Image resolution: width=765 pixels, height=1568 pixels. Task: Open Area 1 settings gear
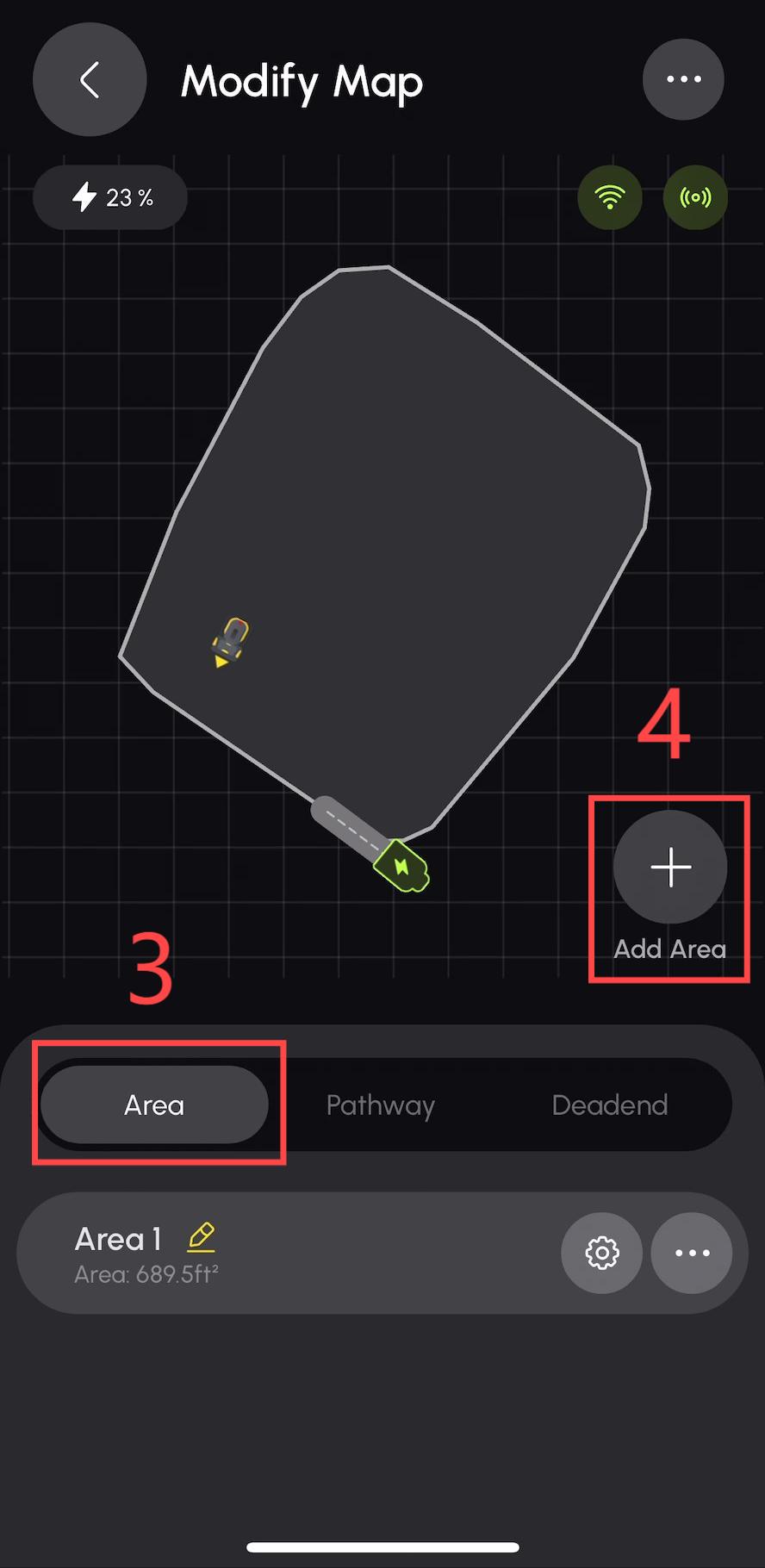pos(601,1253)
